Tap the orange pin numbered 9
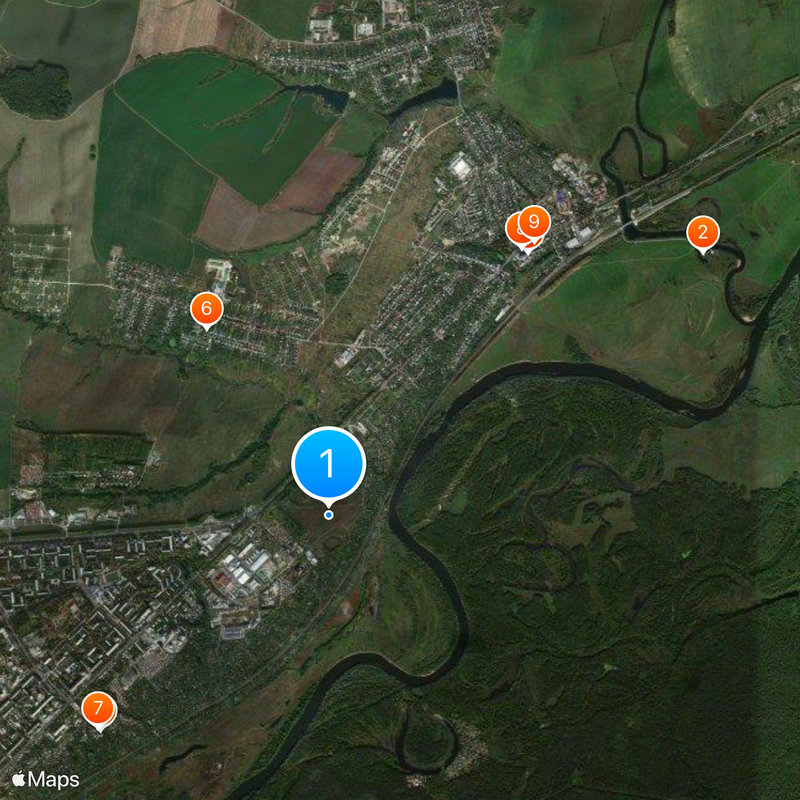Screen dimensions: 800x800 point(534,223)
